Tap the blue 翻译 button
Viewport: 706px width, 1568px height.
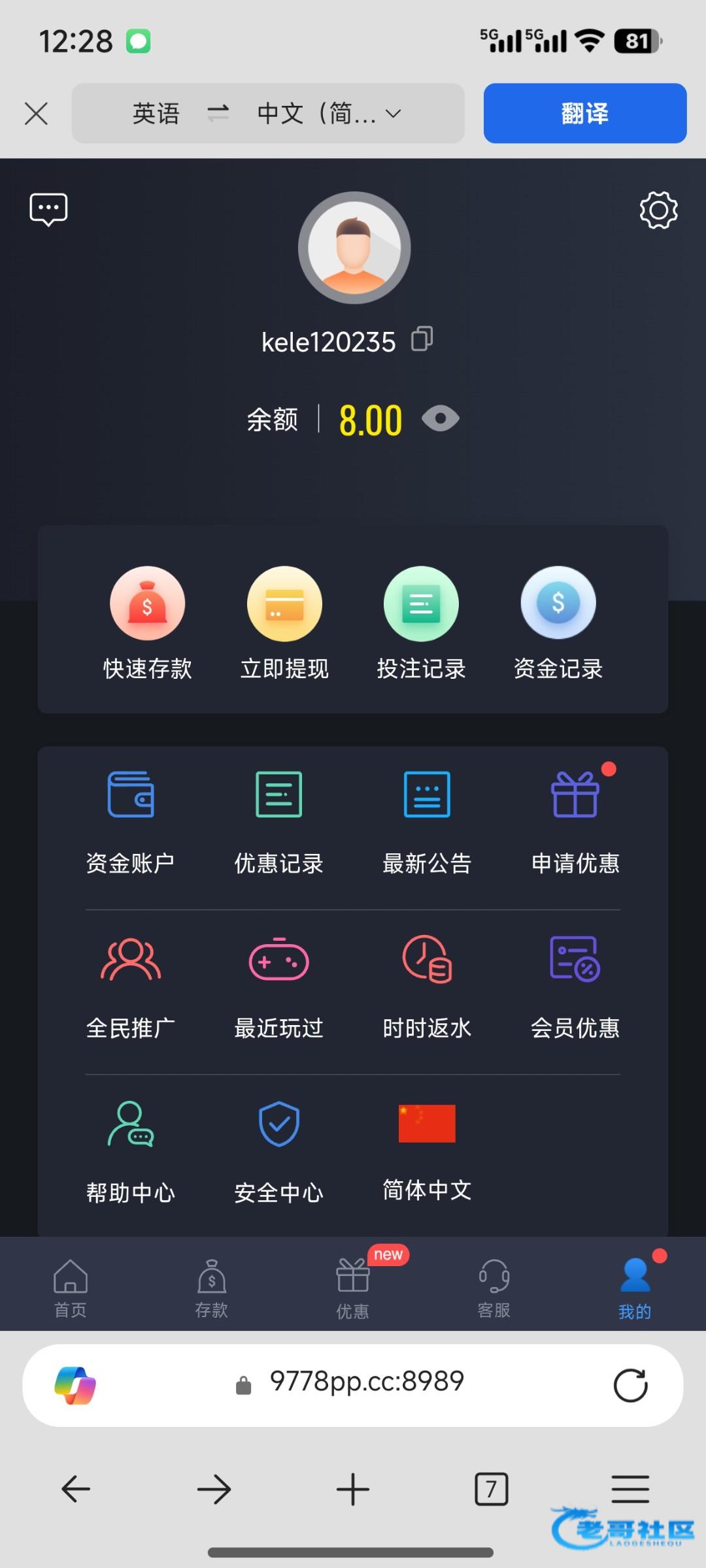coord(584,113)
